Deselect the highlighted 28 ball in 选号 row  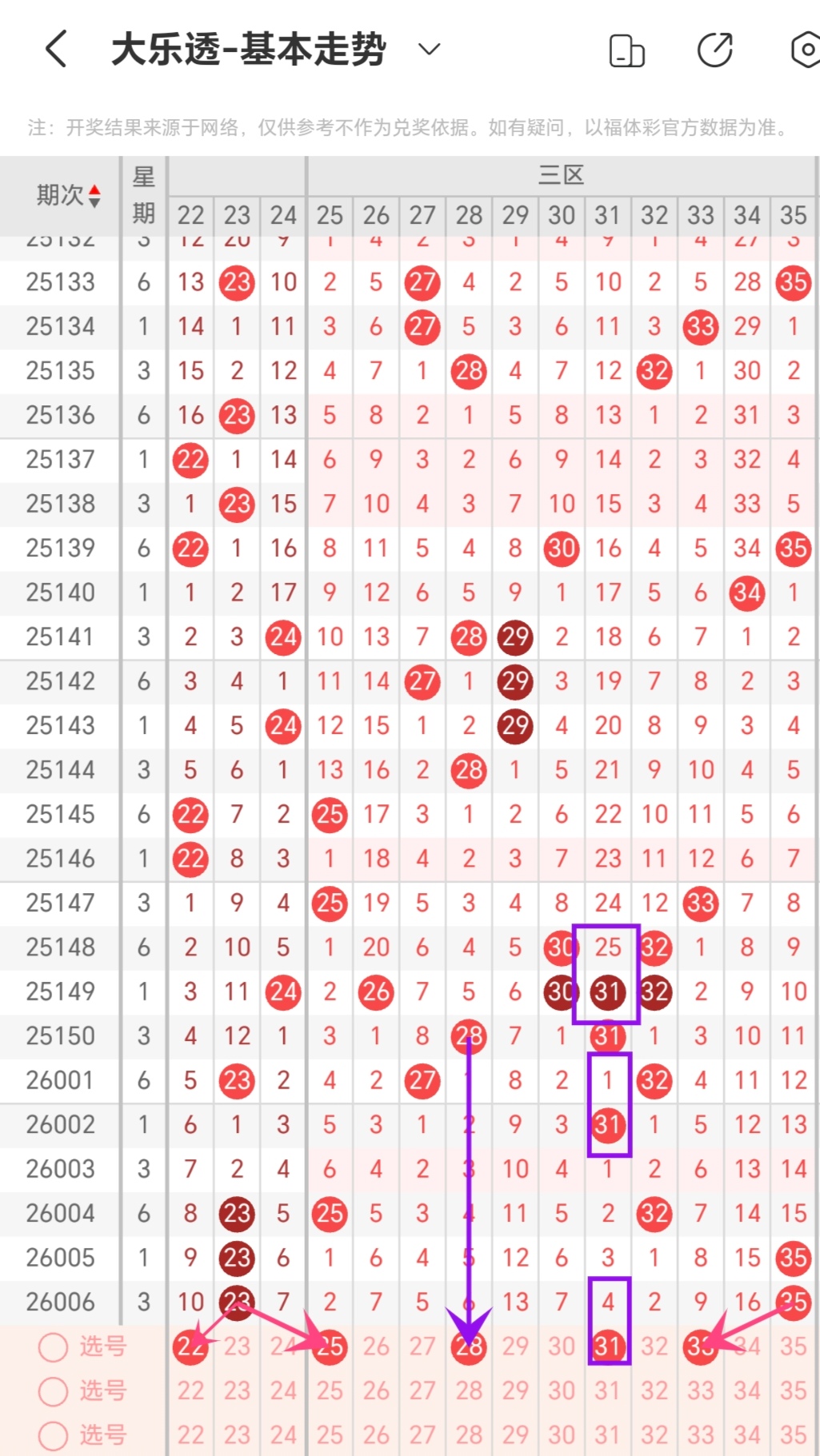pyautogui.click(x=469, y=1346)
